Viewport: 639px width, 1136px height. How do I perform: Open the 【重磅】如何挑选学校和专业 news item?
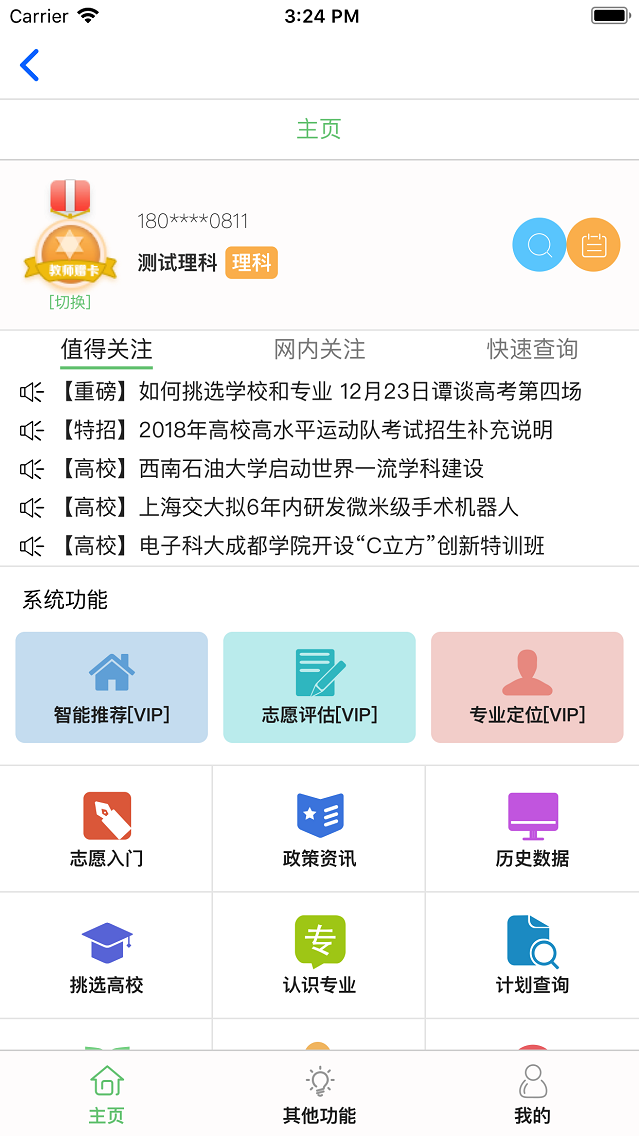click(318, 391)
